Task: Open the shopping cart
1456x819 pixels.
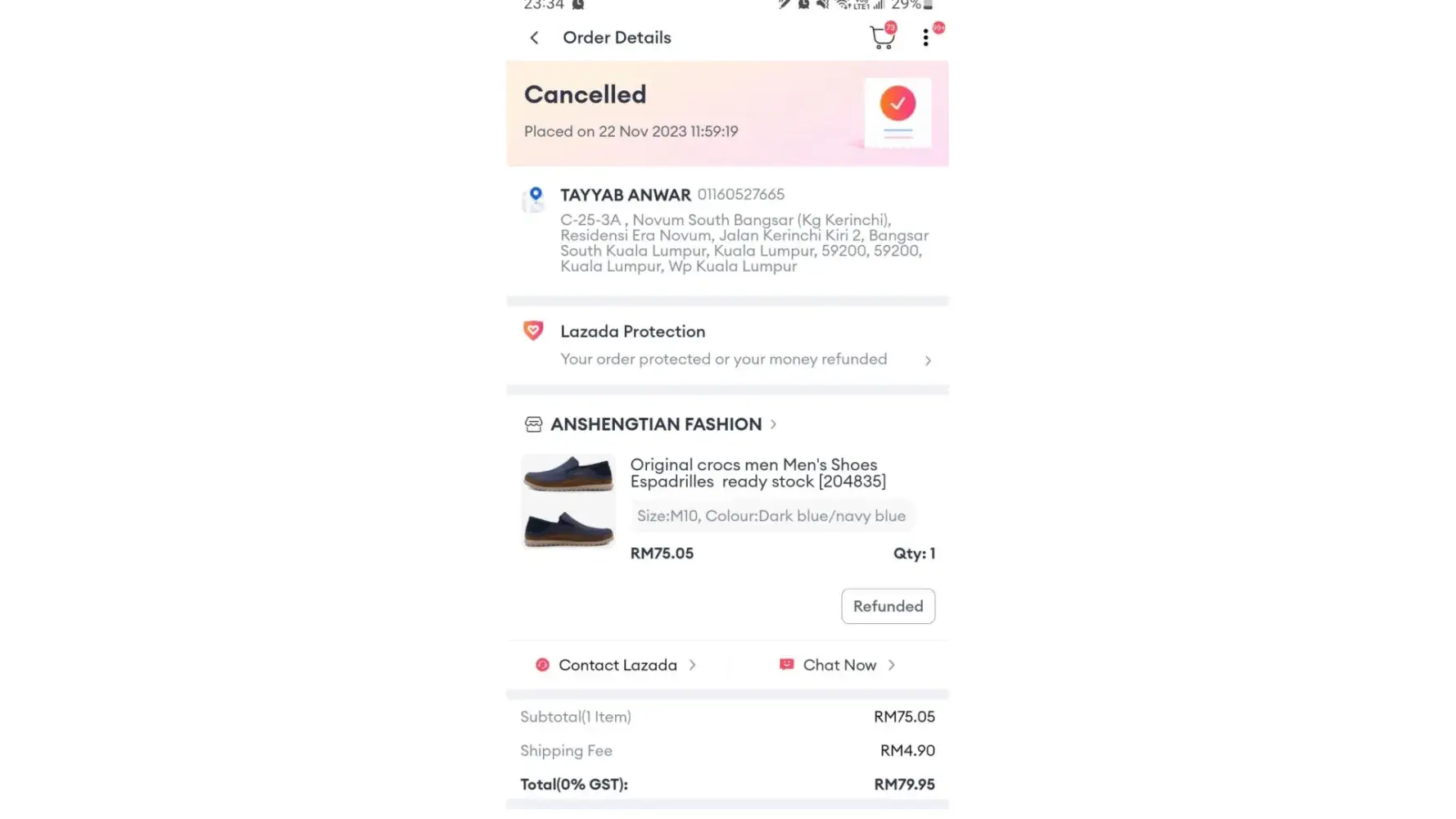Action: [x=881, y=38]
